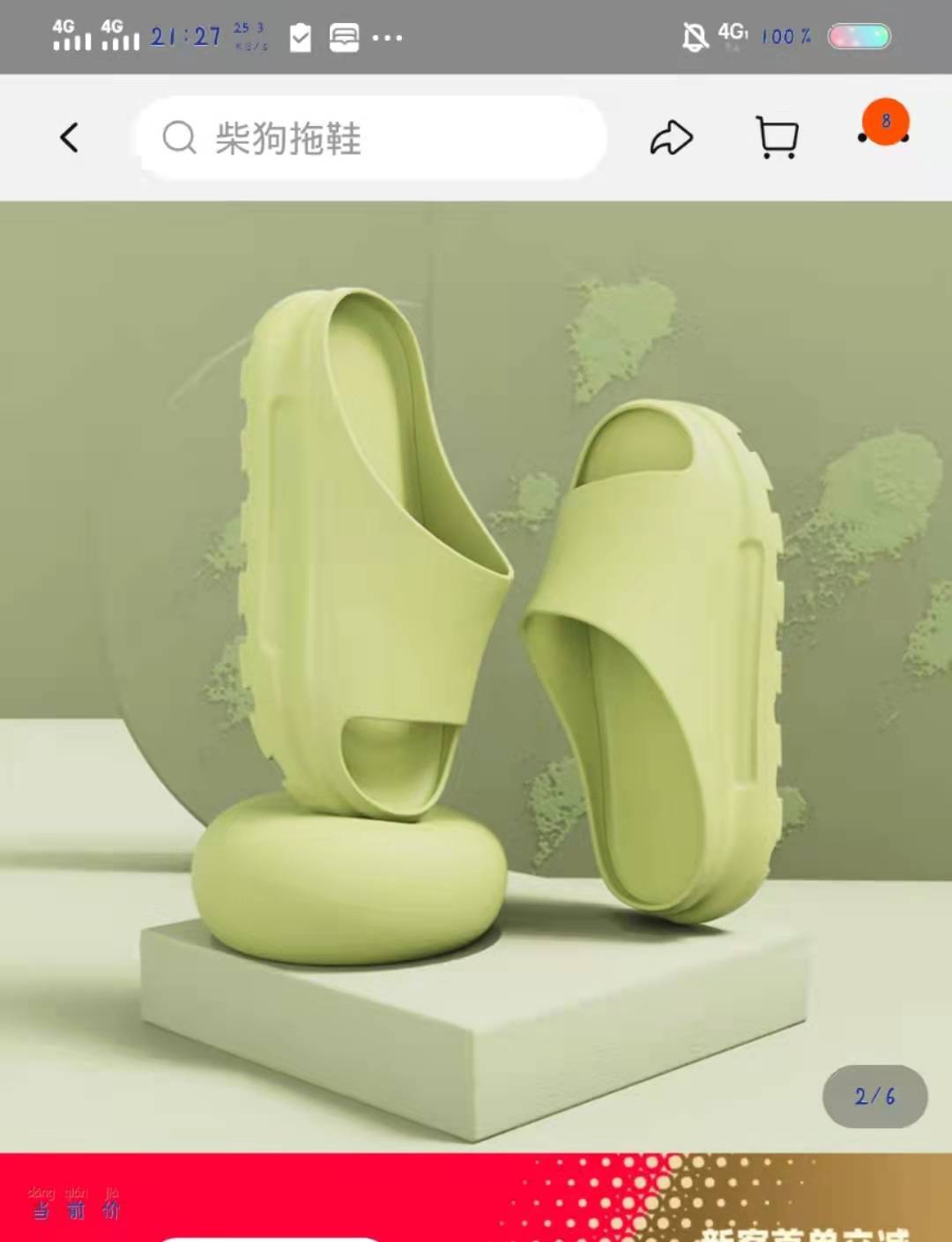
Task: Tap the search box showing 柴狗拖鞋
Action: tap(370, 138)
